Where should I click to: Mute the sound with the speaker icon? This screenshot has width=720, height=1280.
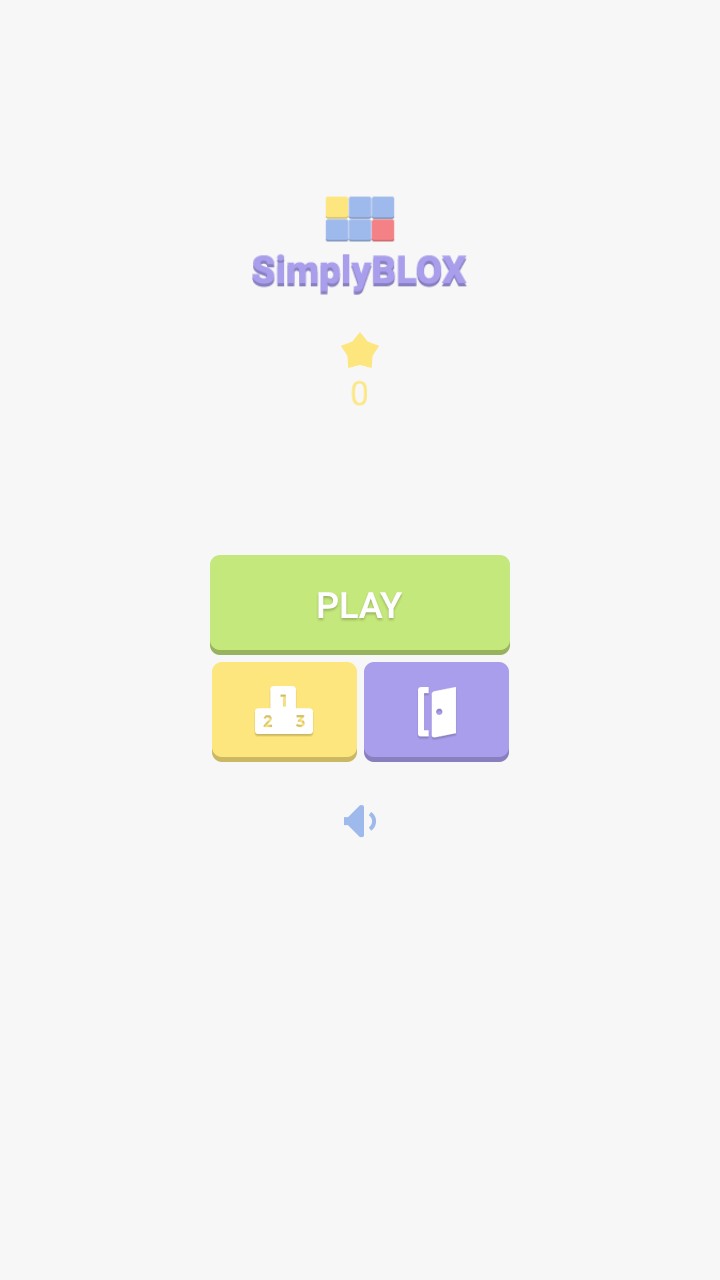pos(359,821)
